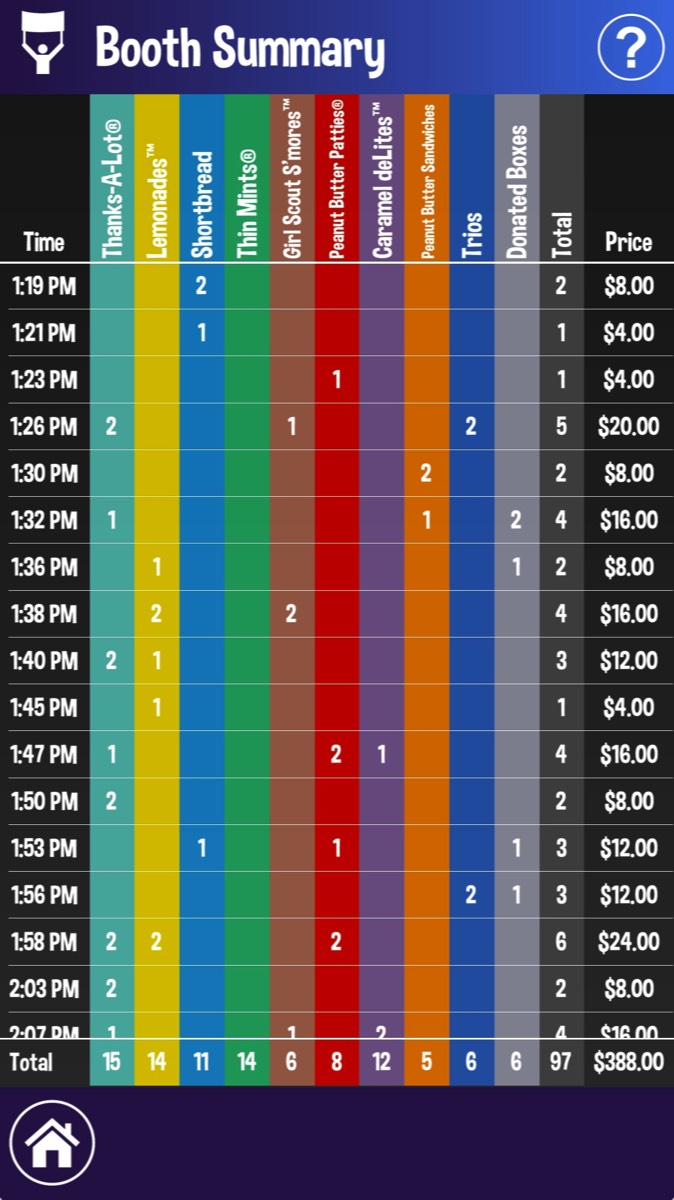Return to the home screen via house icon

52,1141
